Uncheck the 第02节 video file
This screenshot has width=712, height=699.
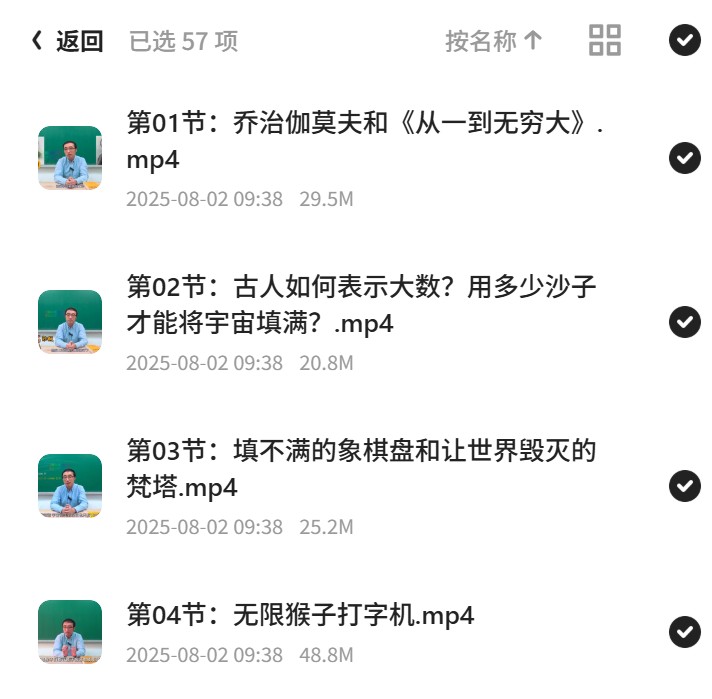(x=685, y=322)
